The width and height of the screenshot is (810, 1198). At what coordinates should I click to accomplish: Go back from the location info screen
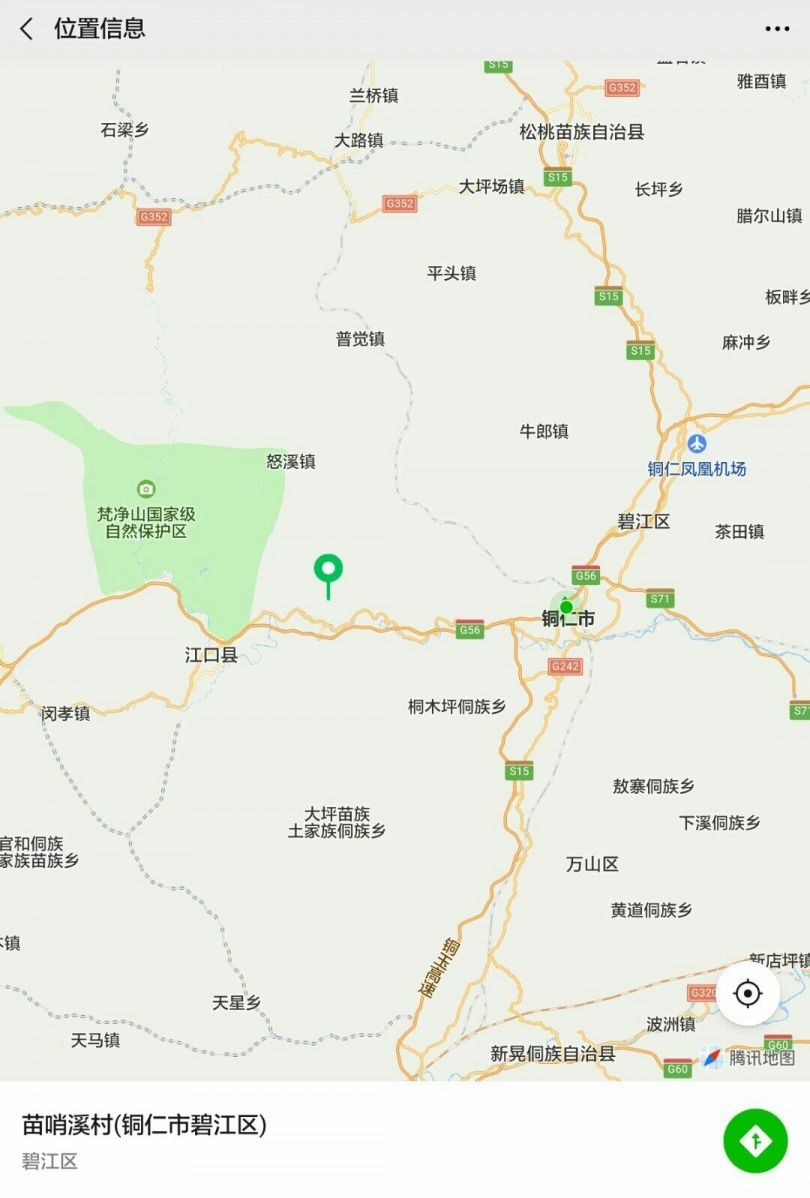click(x=27, y=29)
